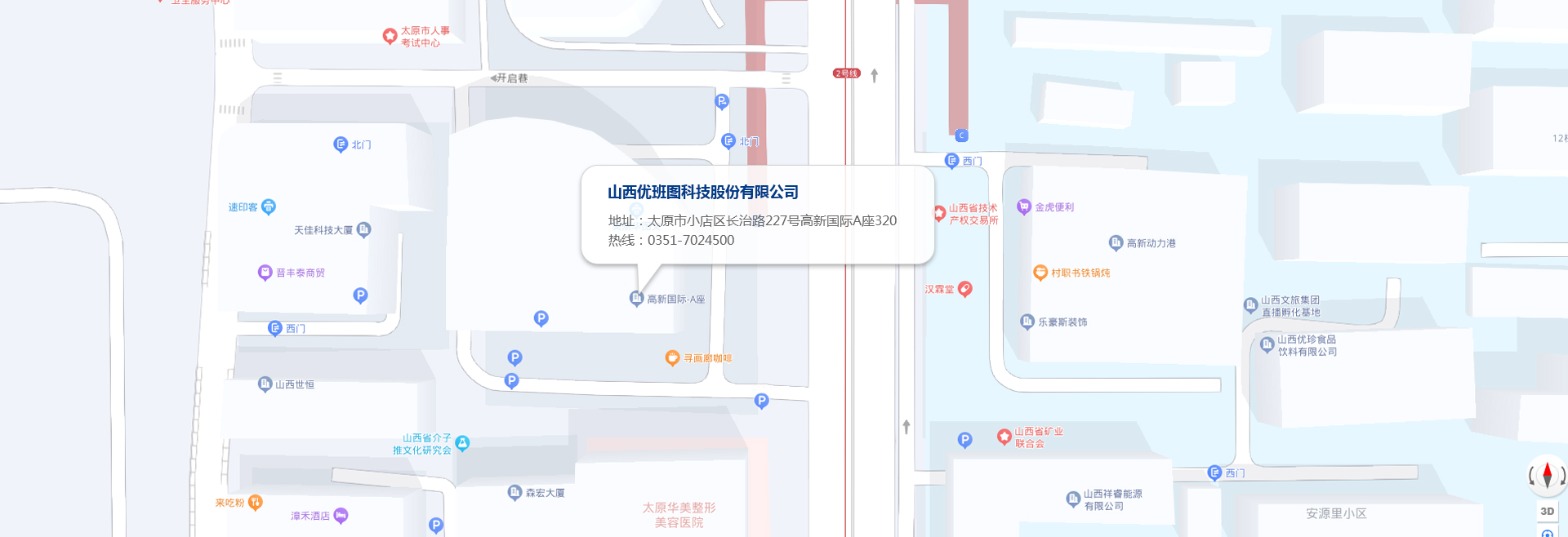
Task: Select the 森宏大厦 map marker
Action: (514, 492)
